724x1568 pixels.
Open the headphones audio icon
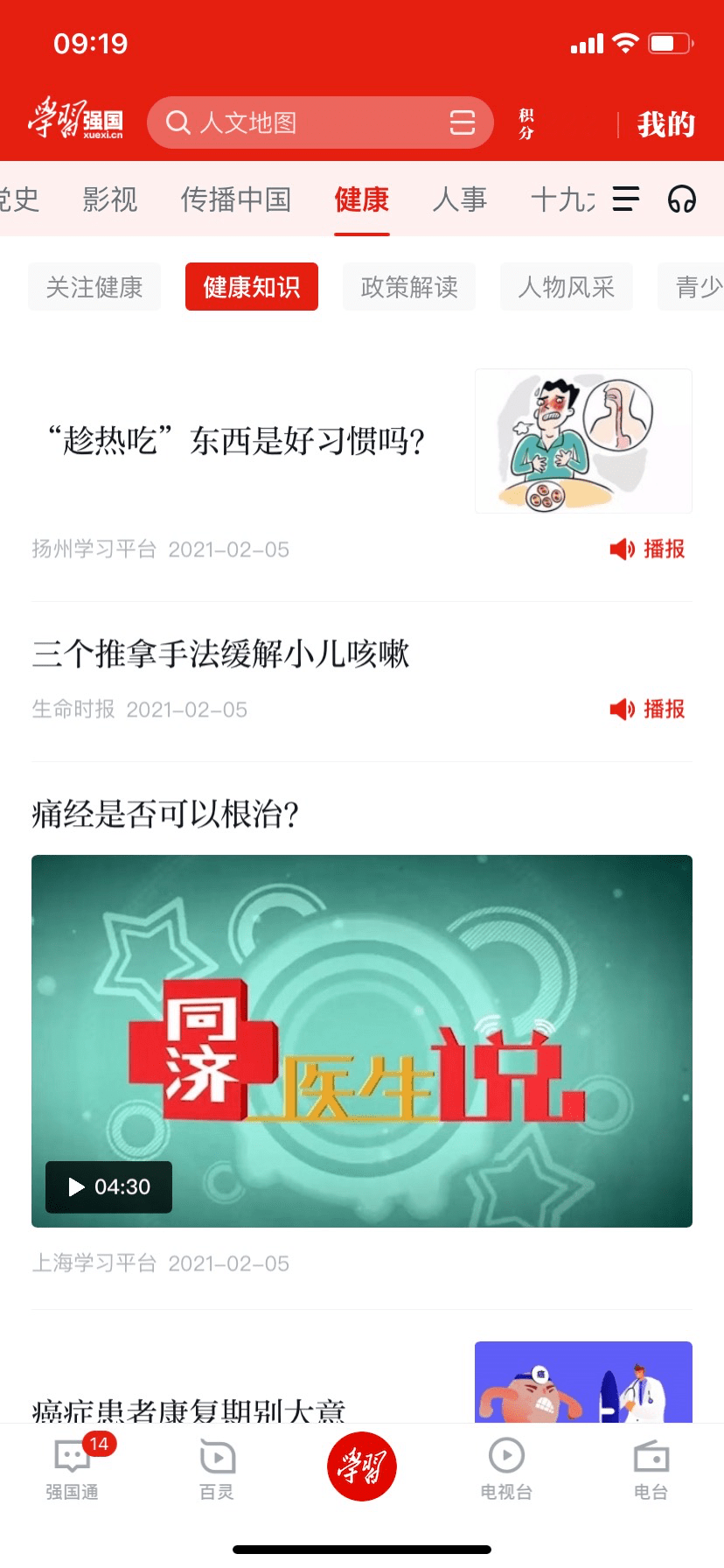point(682,199)
